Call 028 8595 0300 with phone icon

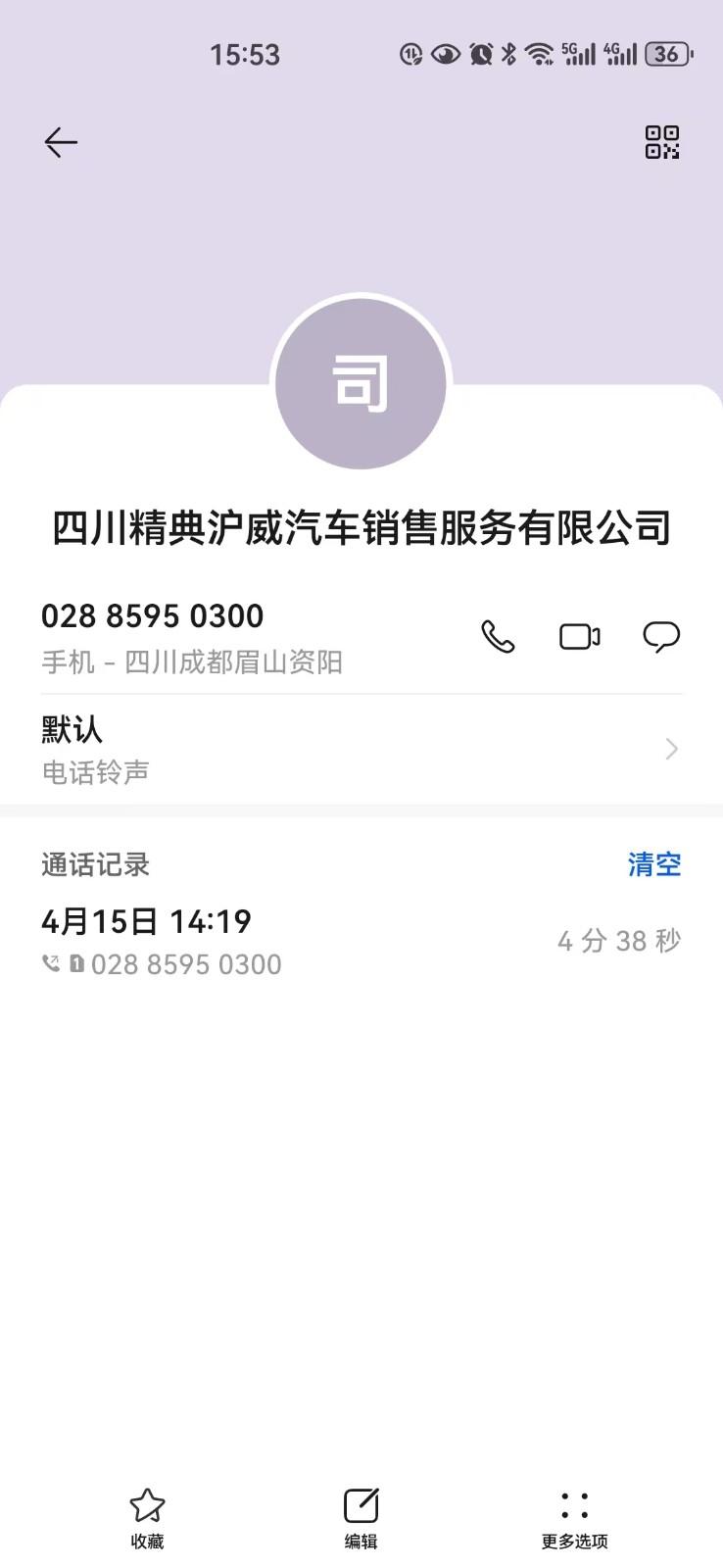498,637
